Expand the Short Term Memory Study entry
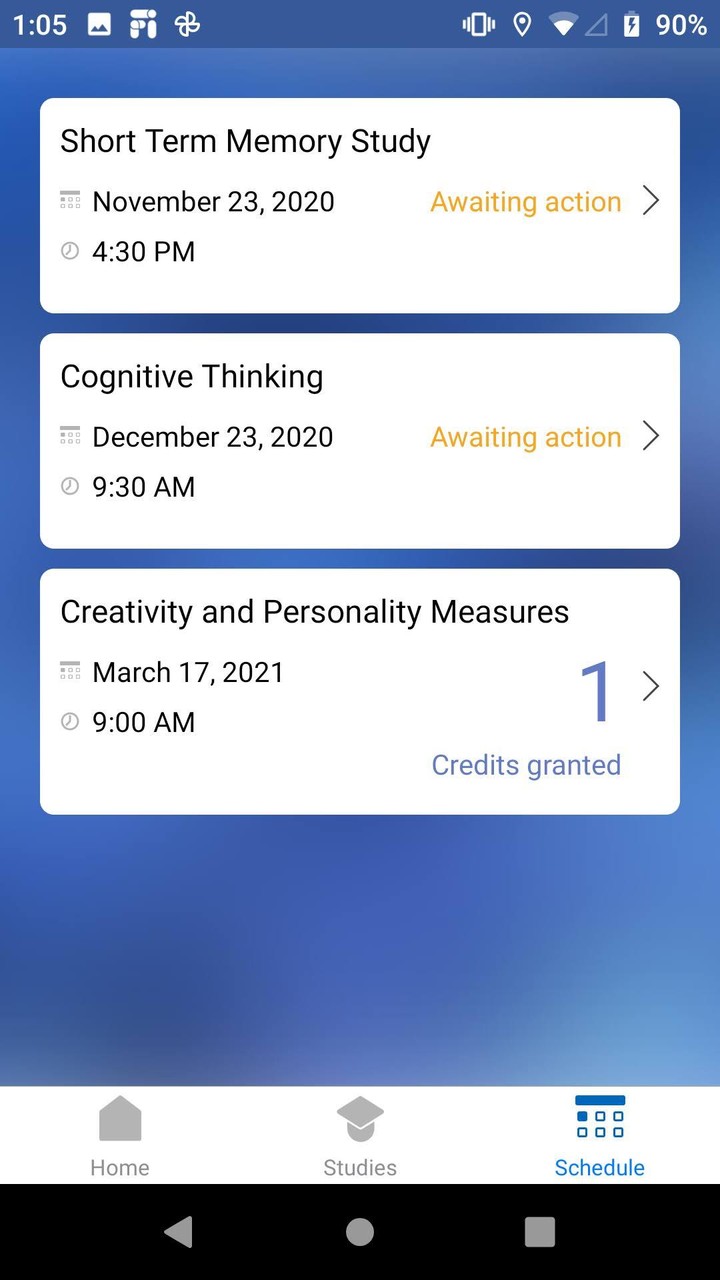Screen dimensions: 720x1280 pos(651,201)
